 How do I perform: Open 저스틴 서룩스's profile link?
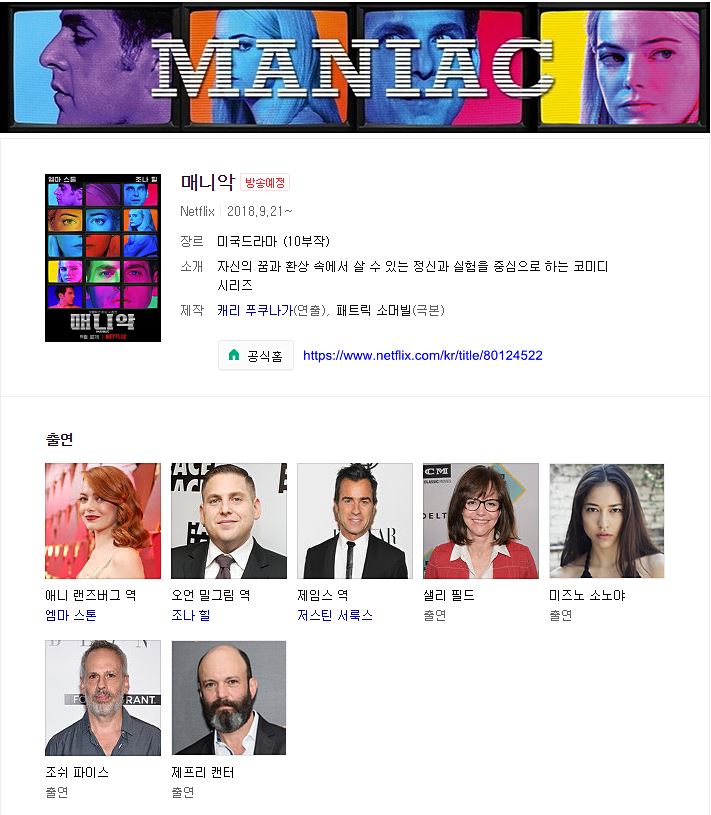point(335,616)
